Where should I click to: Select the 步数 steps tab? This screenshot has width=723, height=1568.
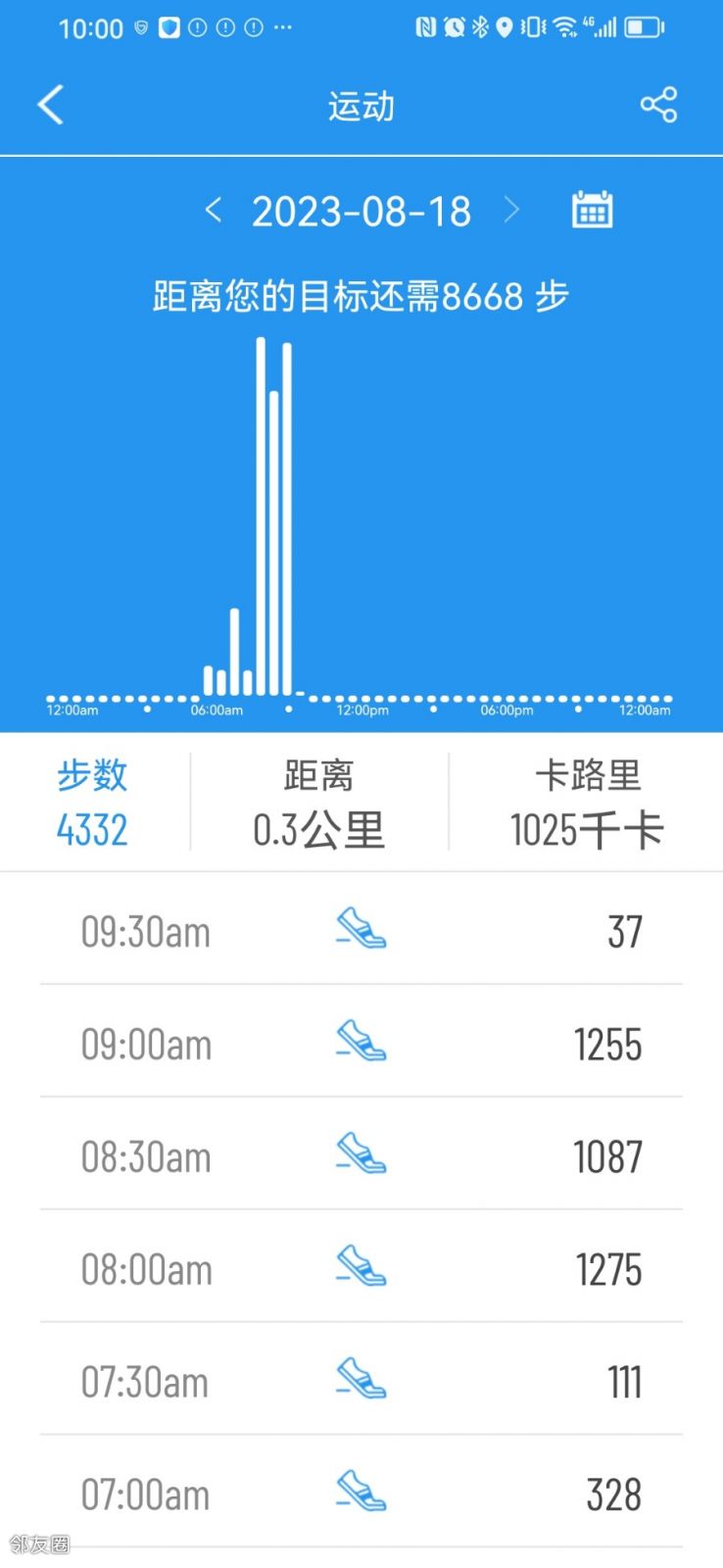tap(92, 803)
